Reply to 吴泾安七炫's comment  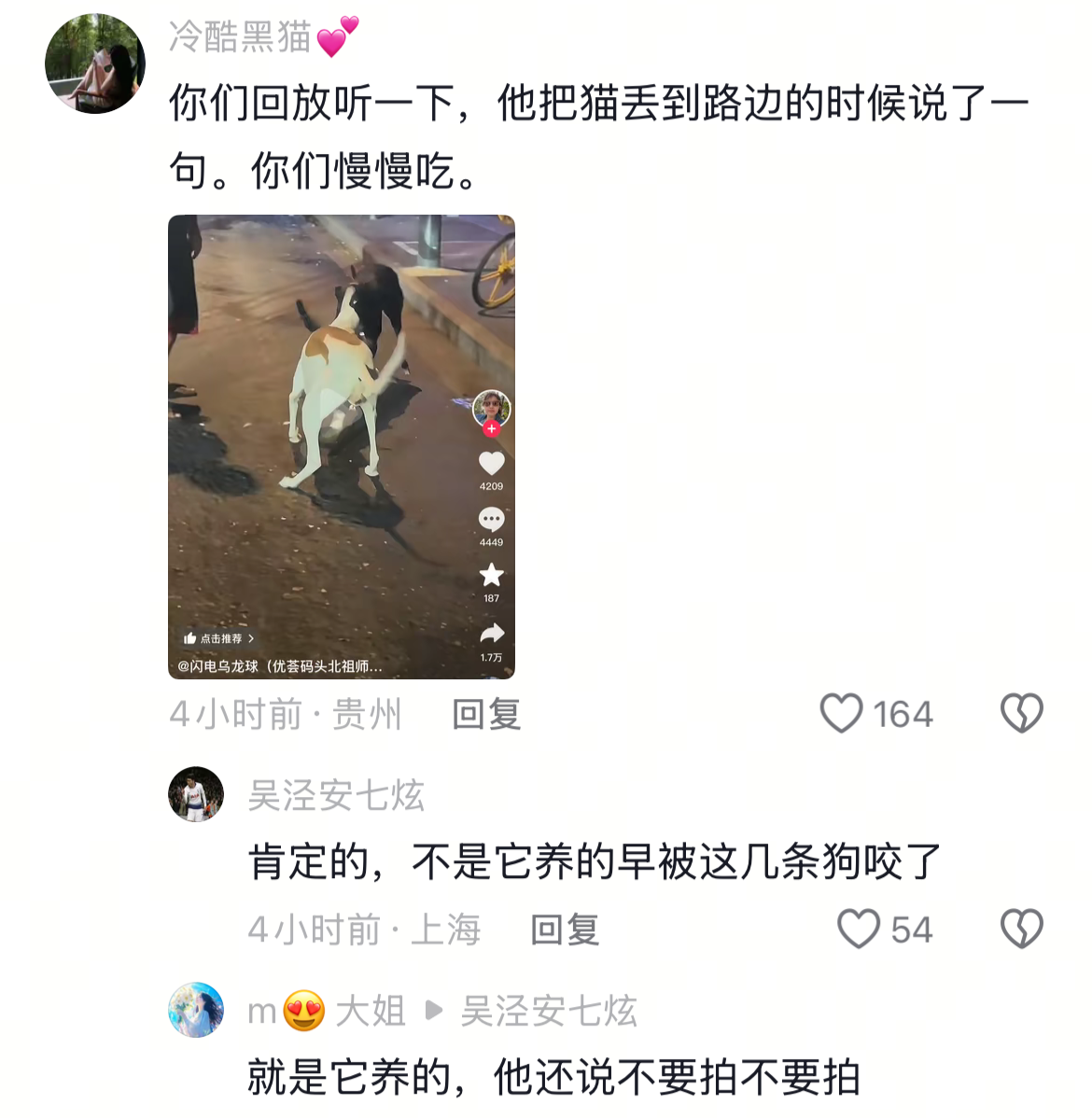click(x=565, y=929)
